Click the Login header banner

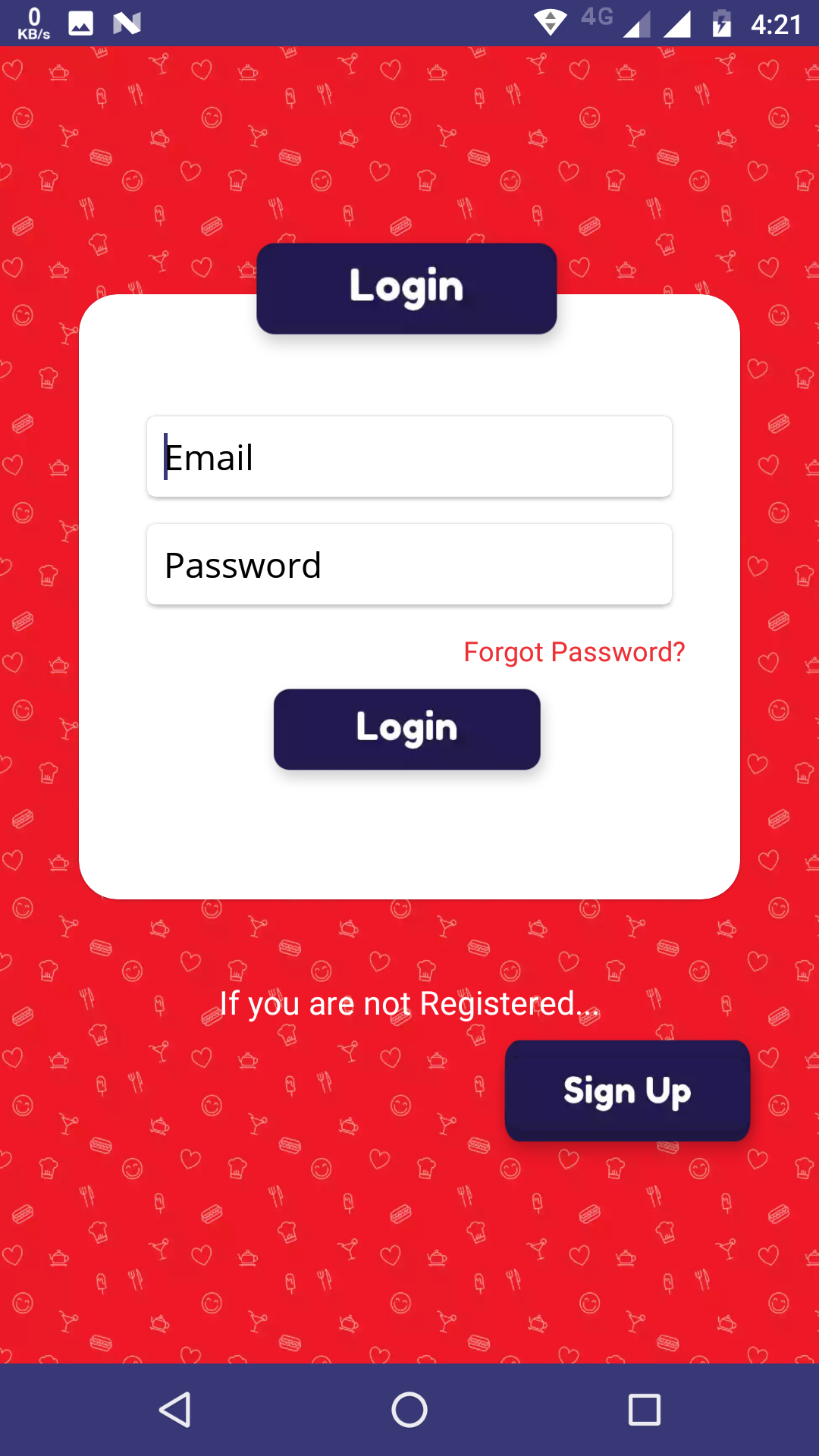[x=406, y=287]
